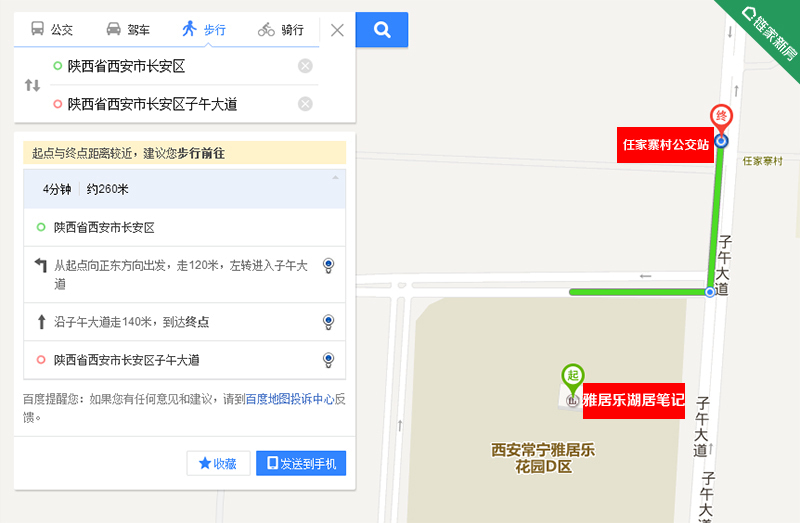The image size is (800, 523).
Task: Clear the starting point input
Action: click(x=305, y=66)
